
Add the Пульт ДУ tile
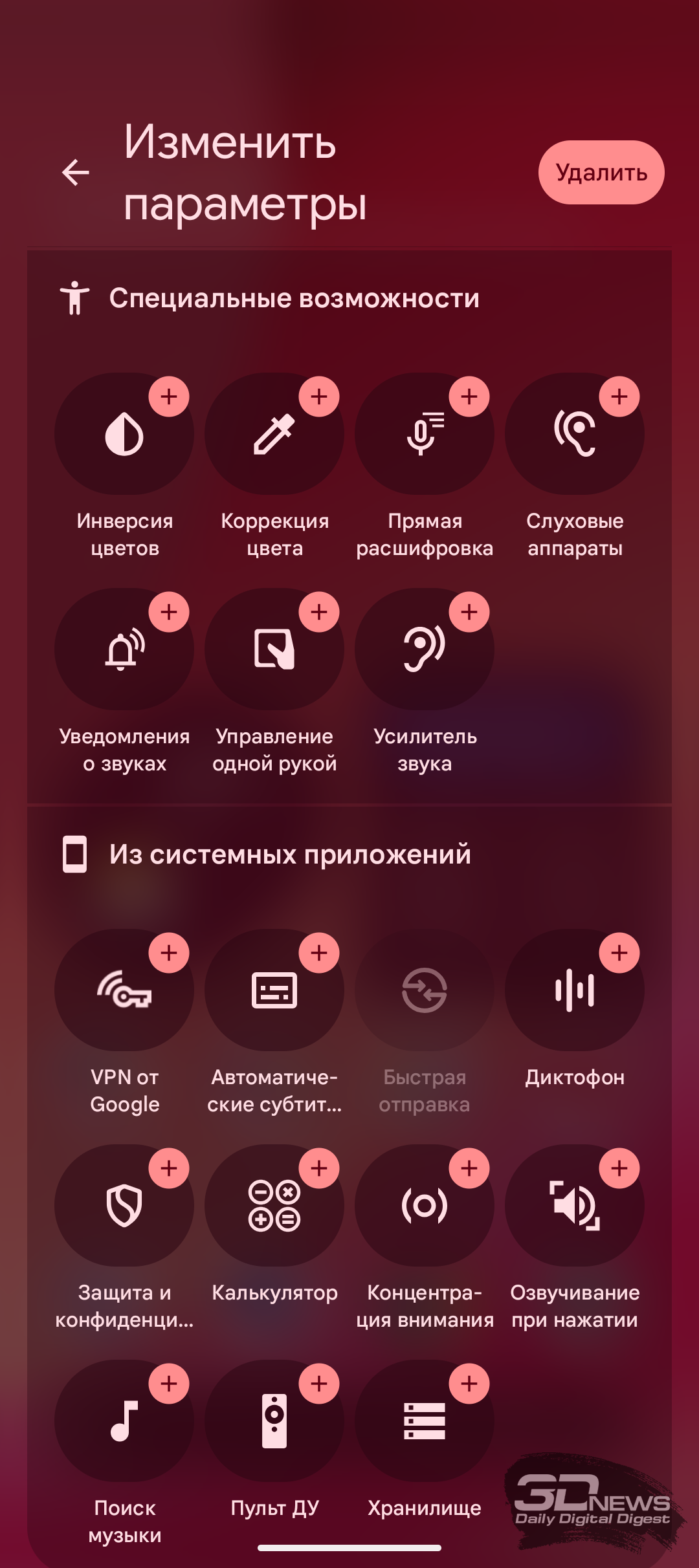point(319,1384)
